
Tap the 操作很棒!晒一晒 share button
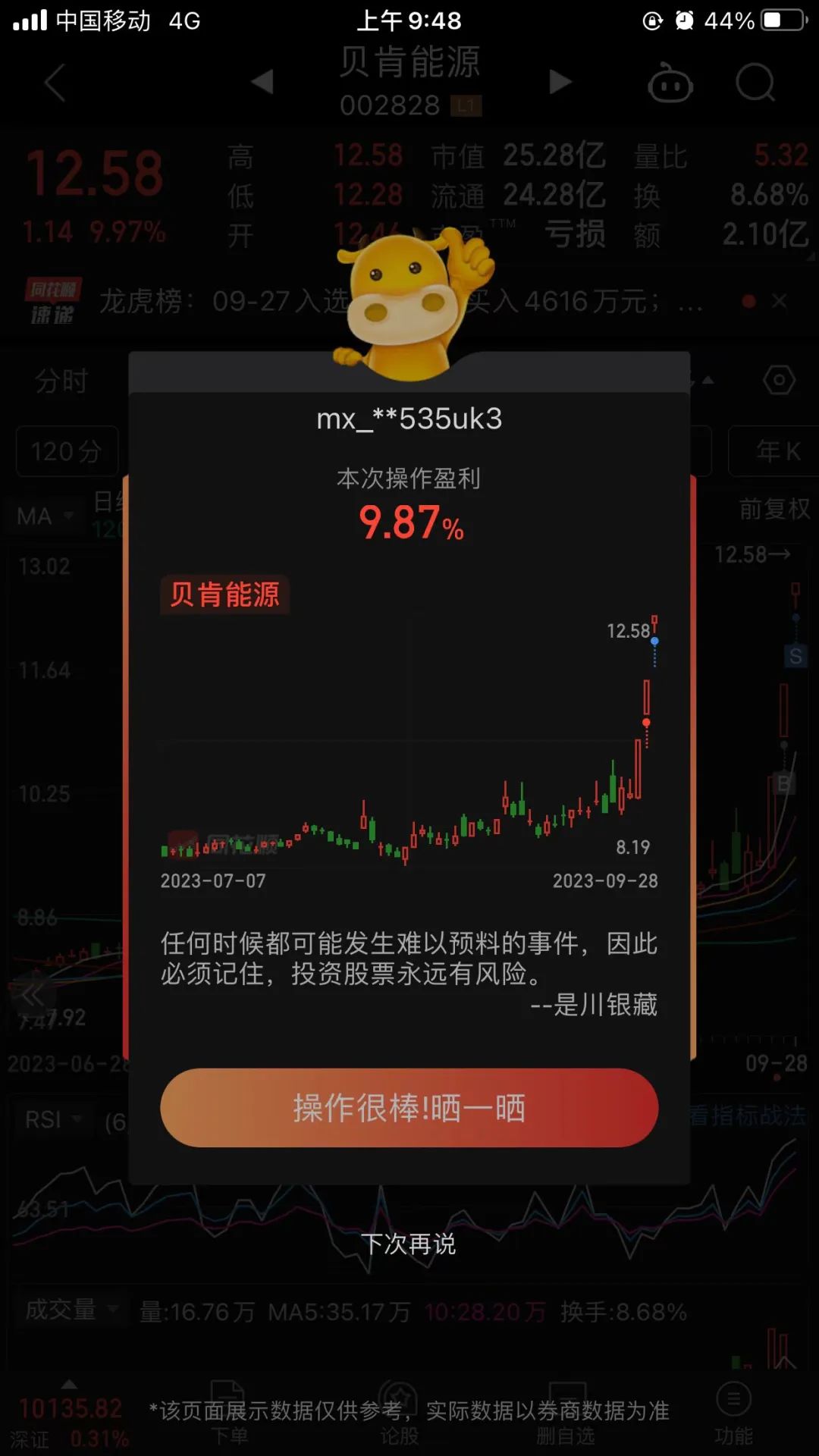(x=409, y=1108)
